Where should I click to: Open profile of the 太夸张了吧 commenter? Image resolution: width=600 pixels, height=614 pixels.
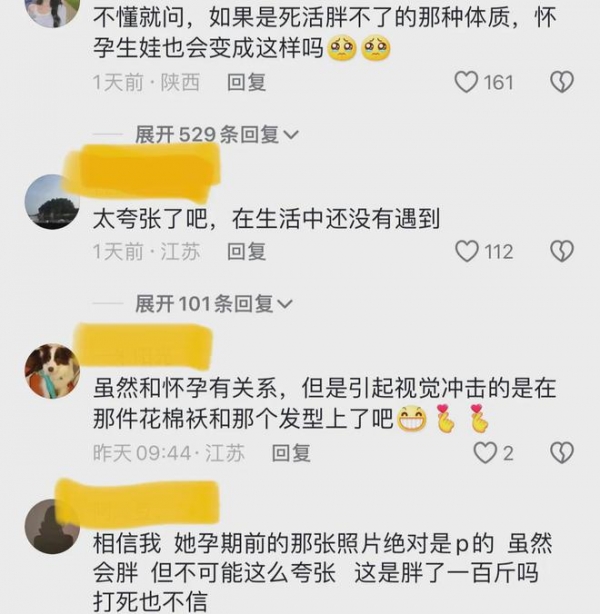[52, 202]
